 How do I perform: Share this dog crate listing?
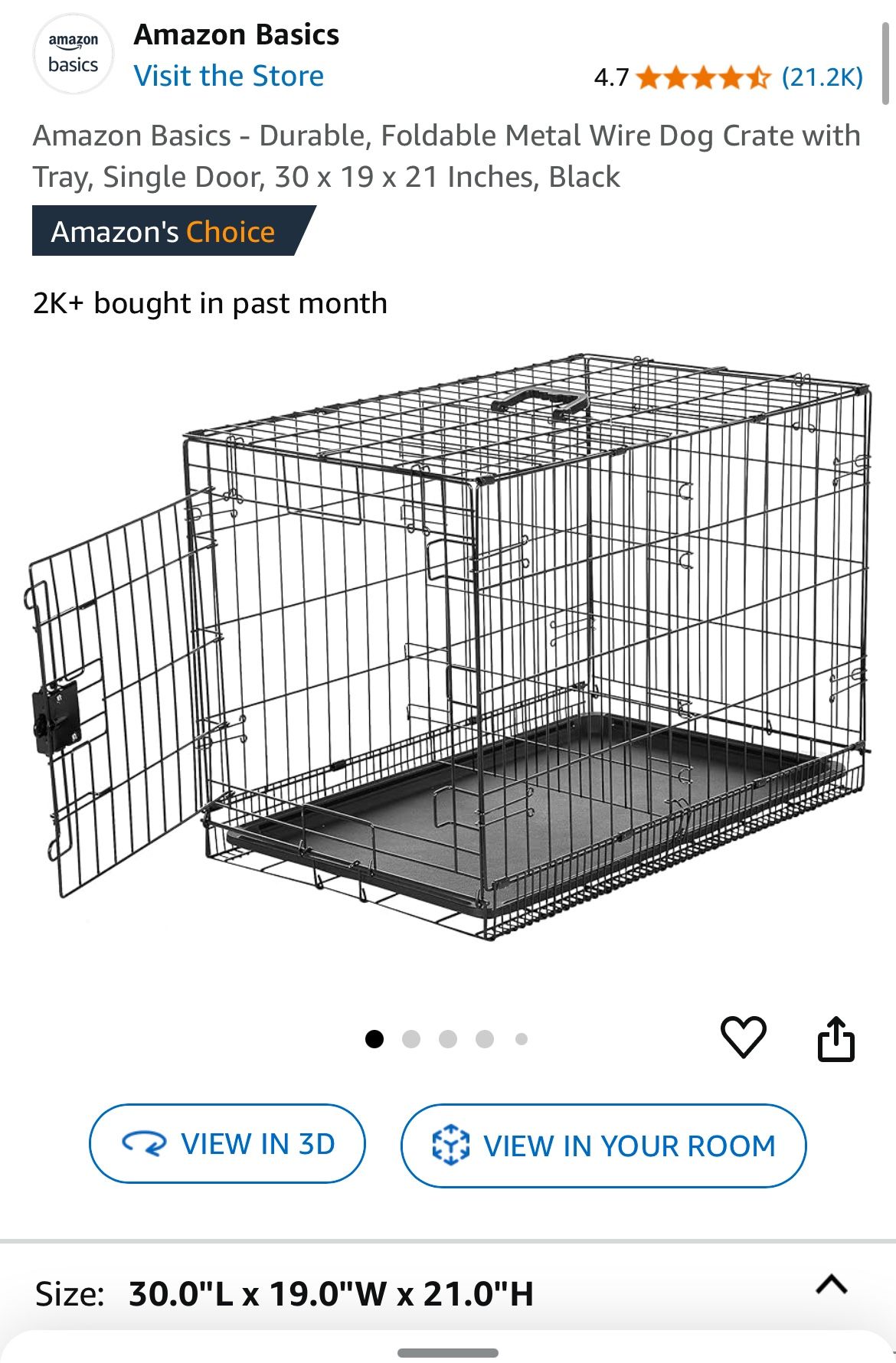[x=836, y=1038]
